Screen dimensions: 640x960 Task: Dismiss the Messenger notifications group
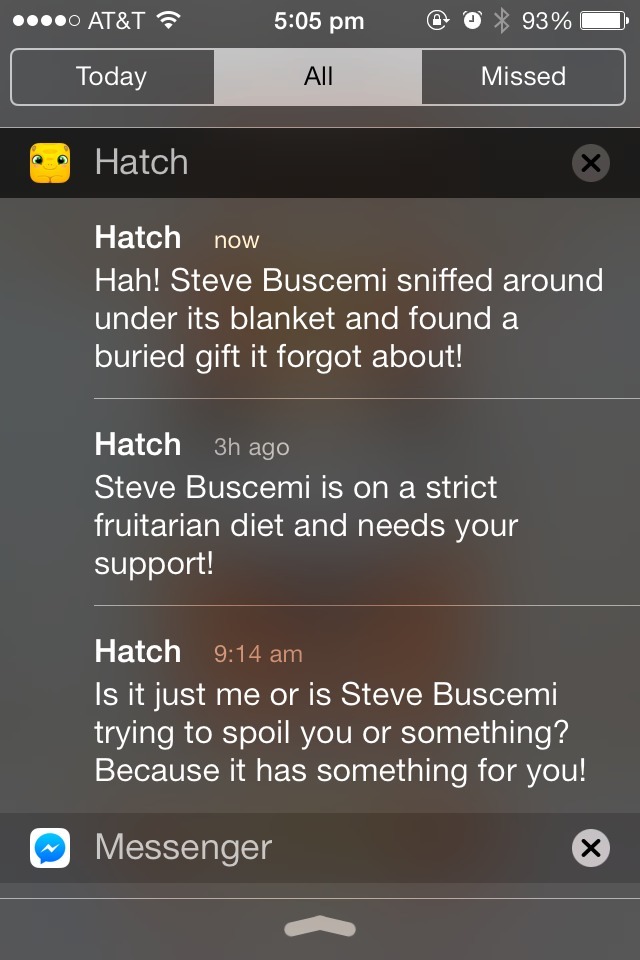pos(590,848)
